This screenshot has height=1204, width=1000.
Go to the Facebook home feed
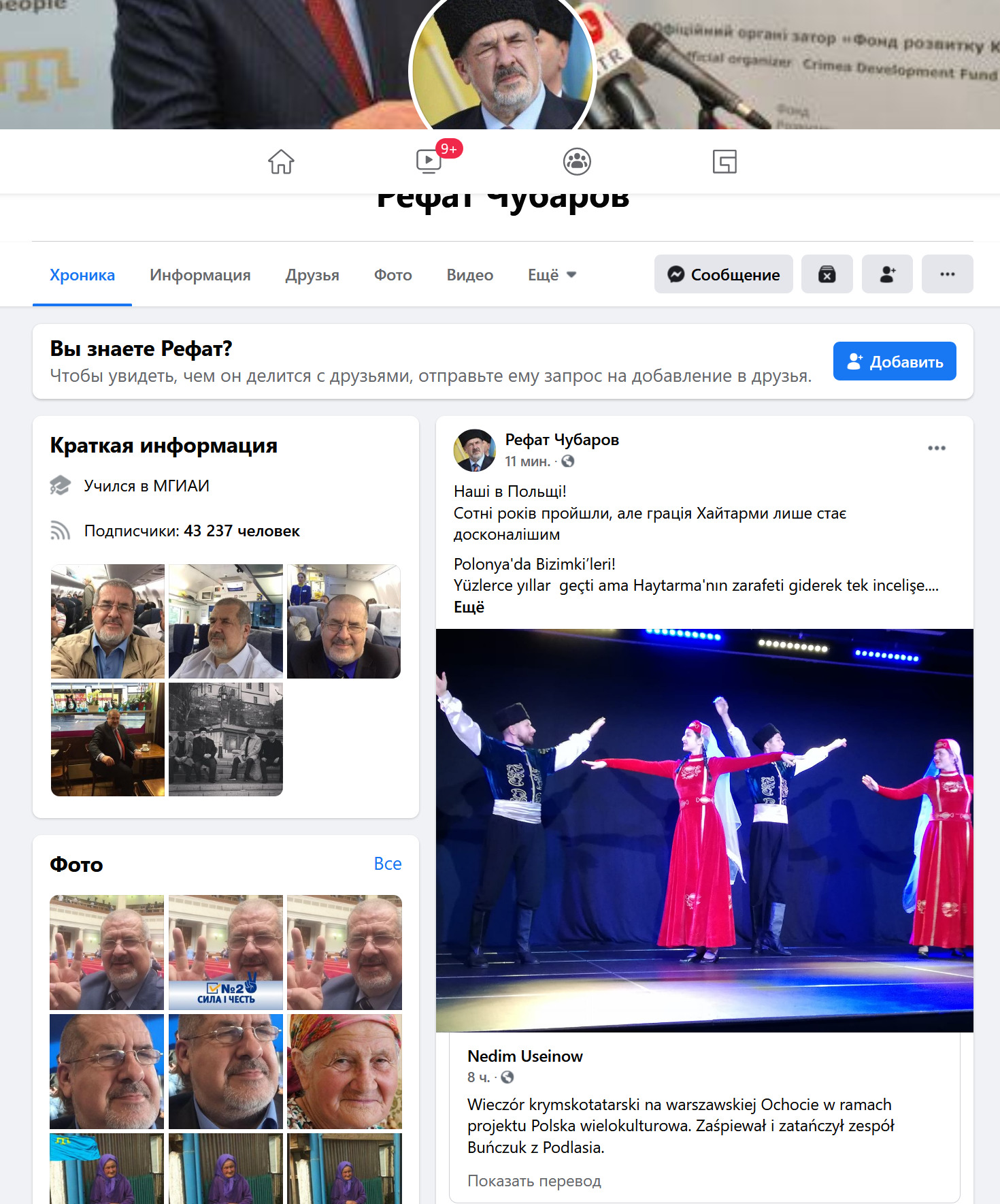[x=281, y=162]
